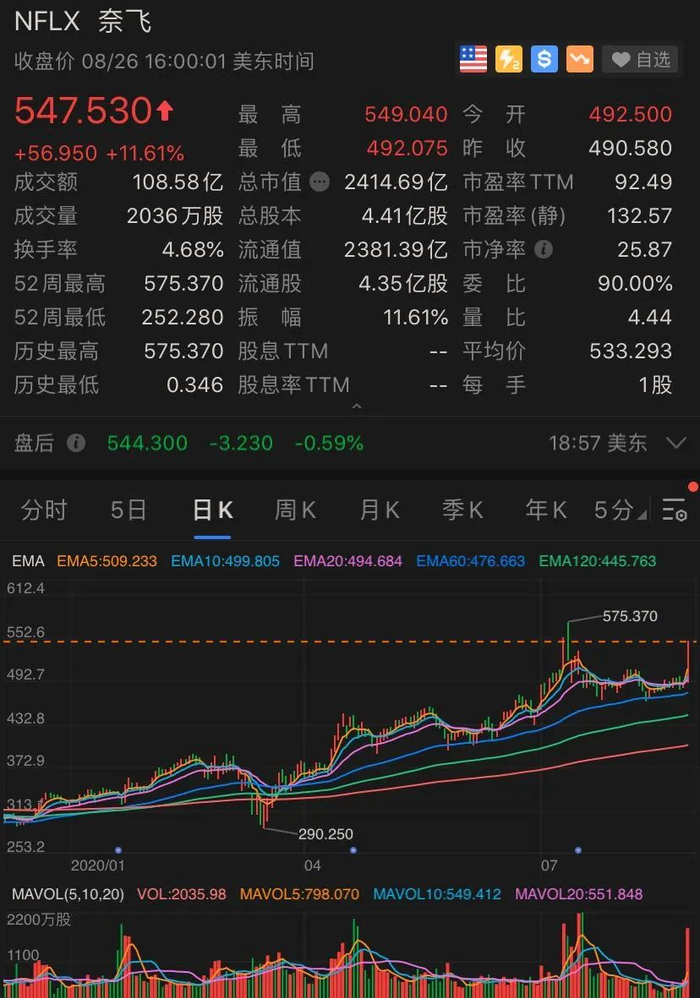Switch to the 分时 chart tab
Screen dimensions: 700x998
[x=44, y=510]
